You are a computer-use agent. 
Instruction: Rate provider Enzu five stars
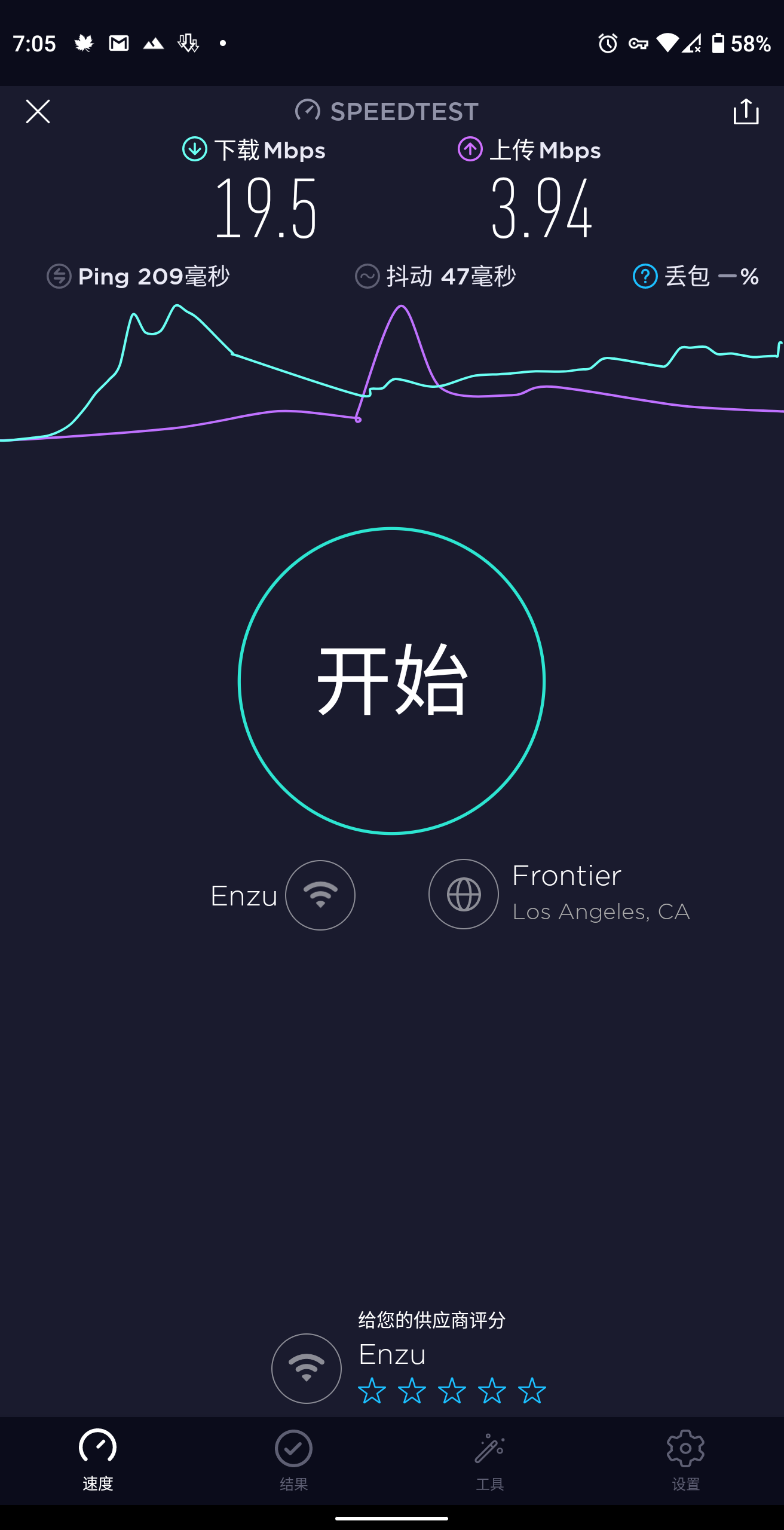(532, 1391)
